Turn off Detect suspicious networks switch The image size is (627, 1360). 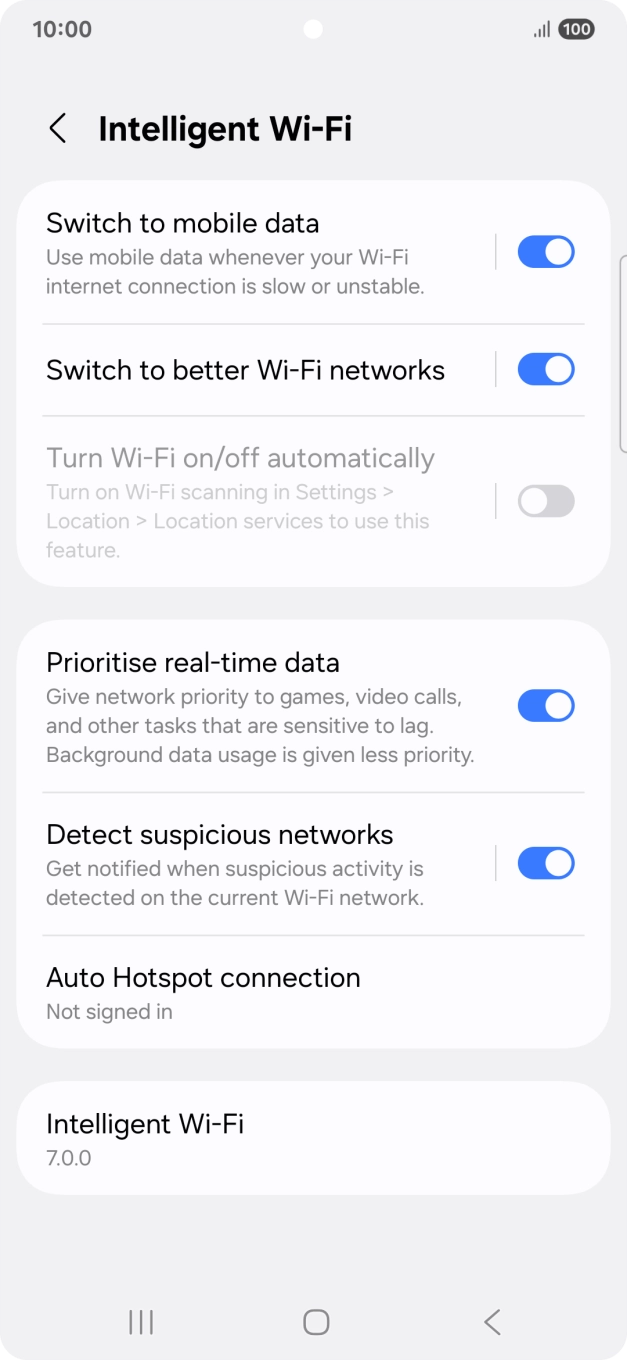pos(545,863)
